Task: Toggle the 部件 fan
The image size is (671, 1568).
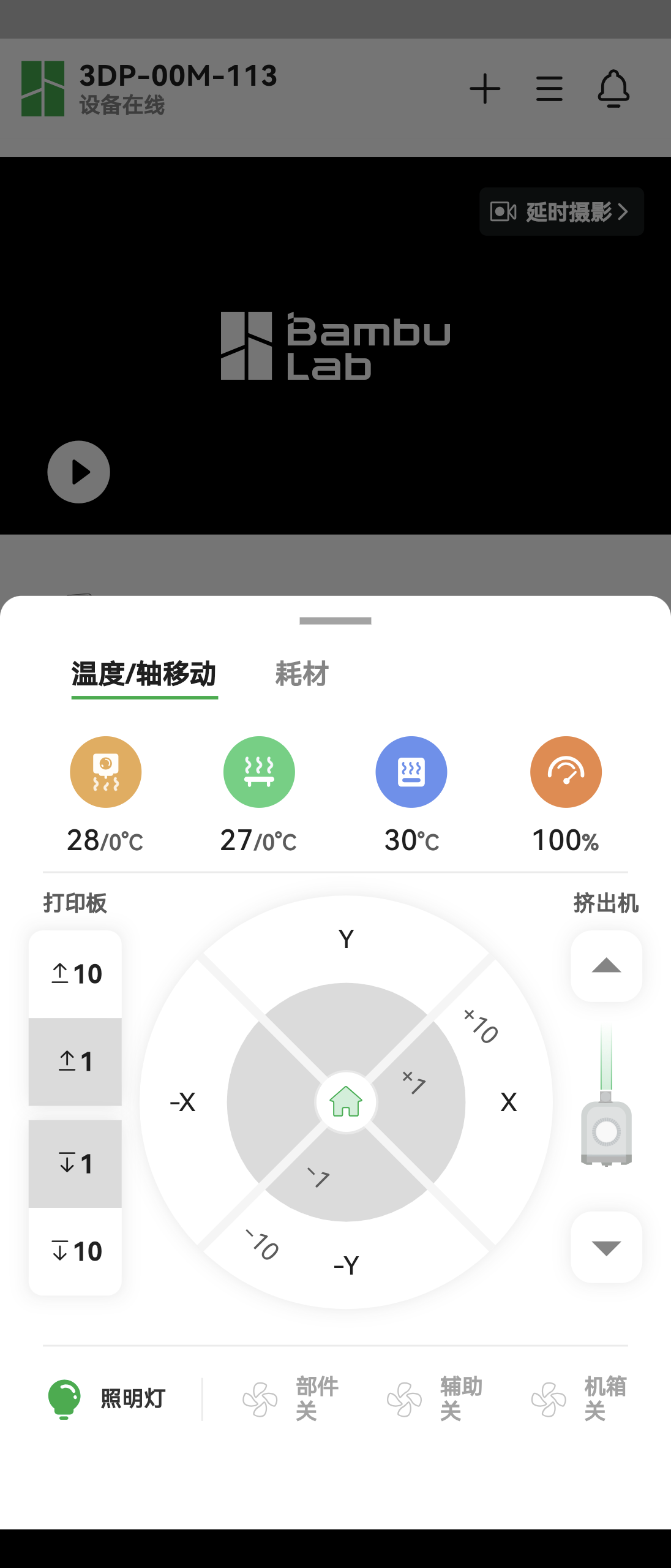Action: [291, 1399]
